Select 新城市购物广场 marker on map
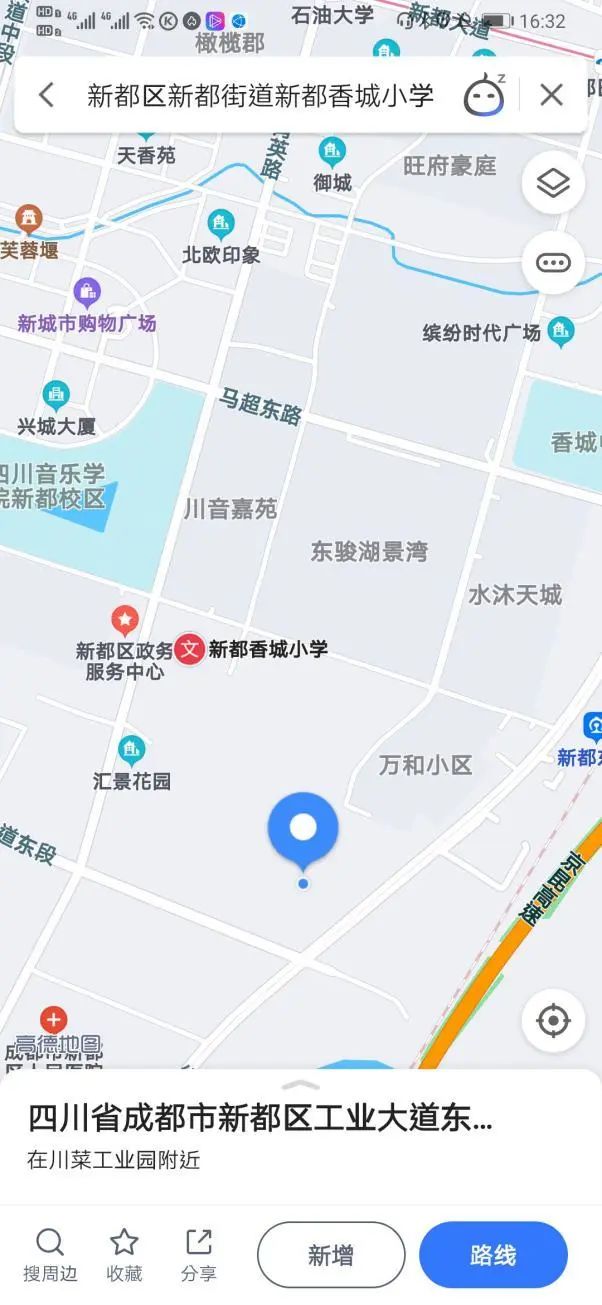602x1305 pixels. 87,293
